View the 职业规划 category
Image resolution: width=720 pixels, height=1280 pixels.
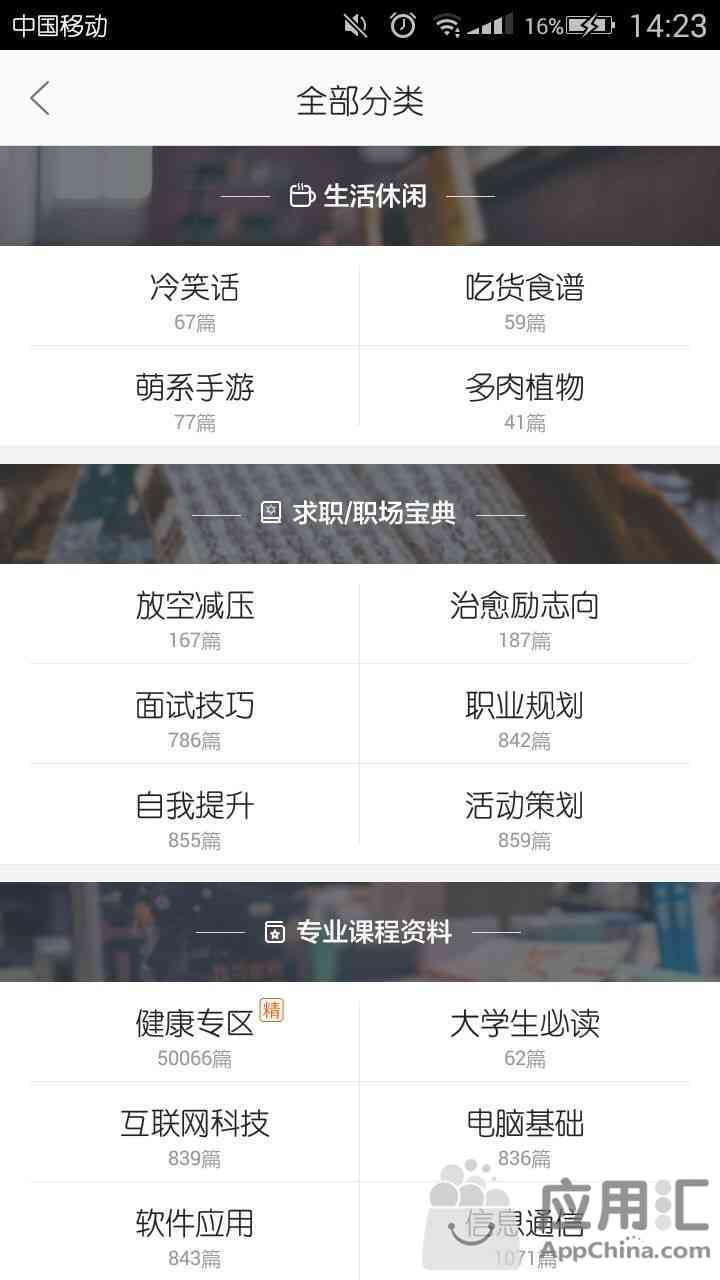[x=524, y=717]
